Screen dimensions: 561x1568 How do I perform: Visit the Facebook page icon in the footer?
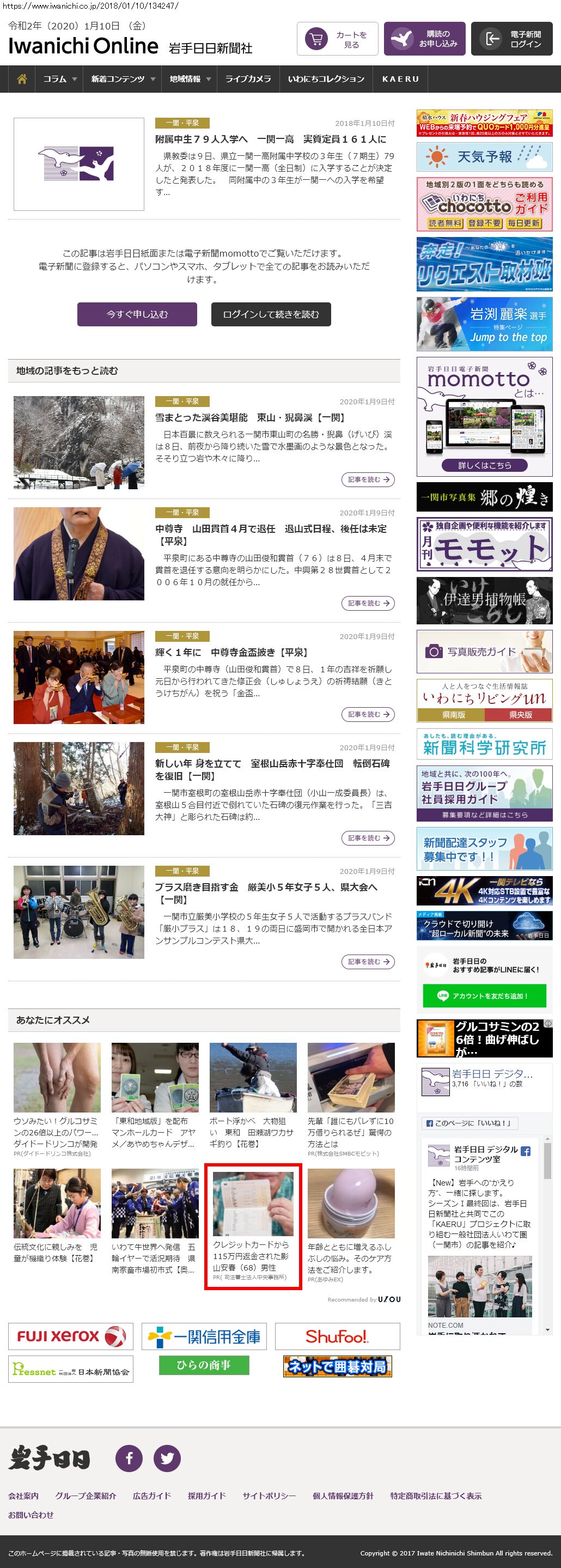point(129,1458)
